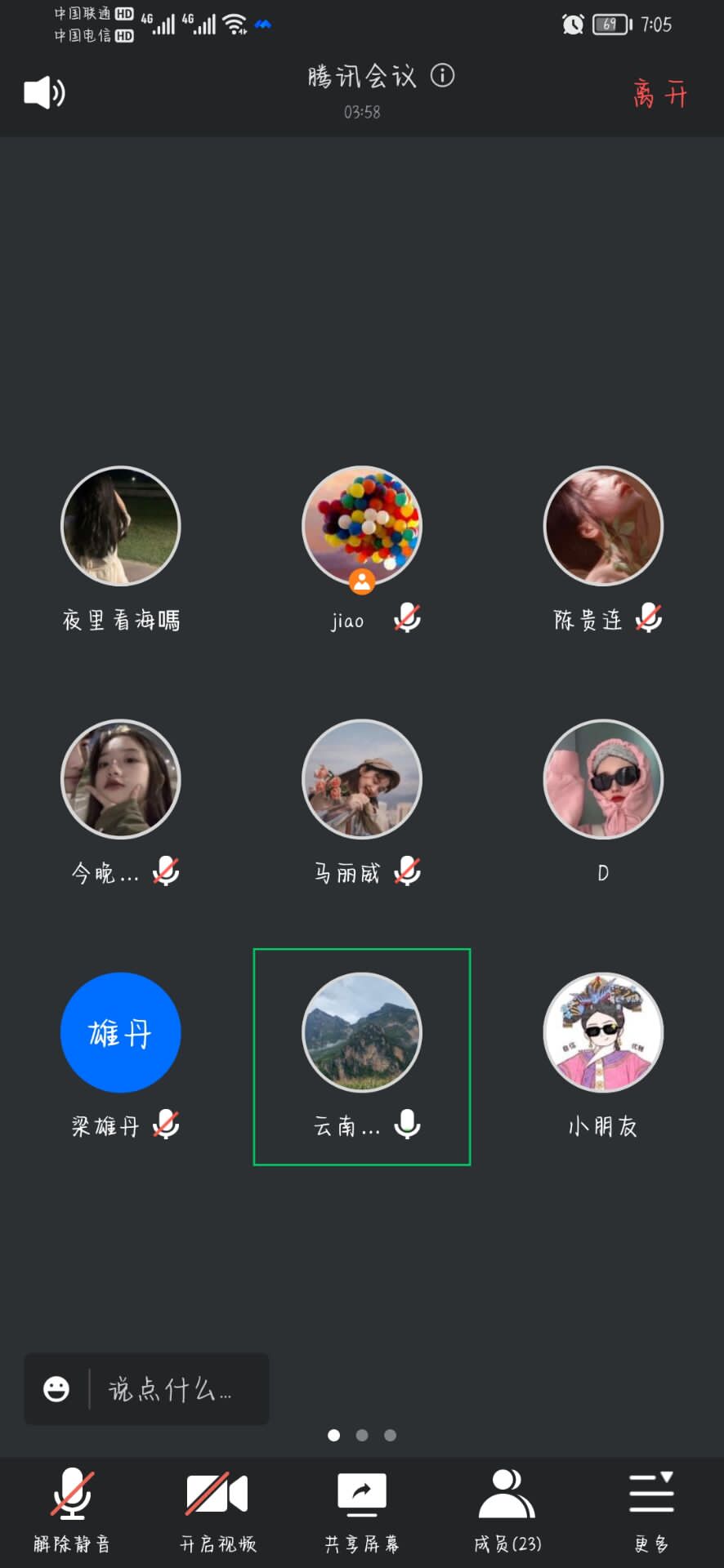Open the 成员(23) members list
This screenshot has width=724, height=1568.
point(507,1509)
